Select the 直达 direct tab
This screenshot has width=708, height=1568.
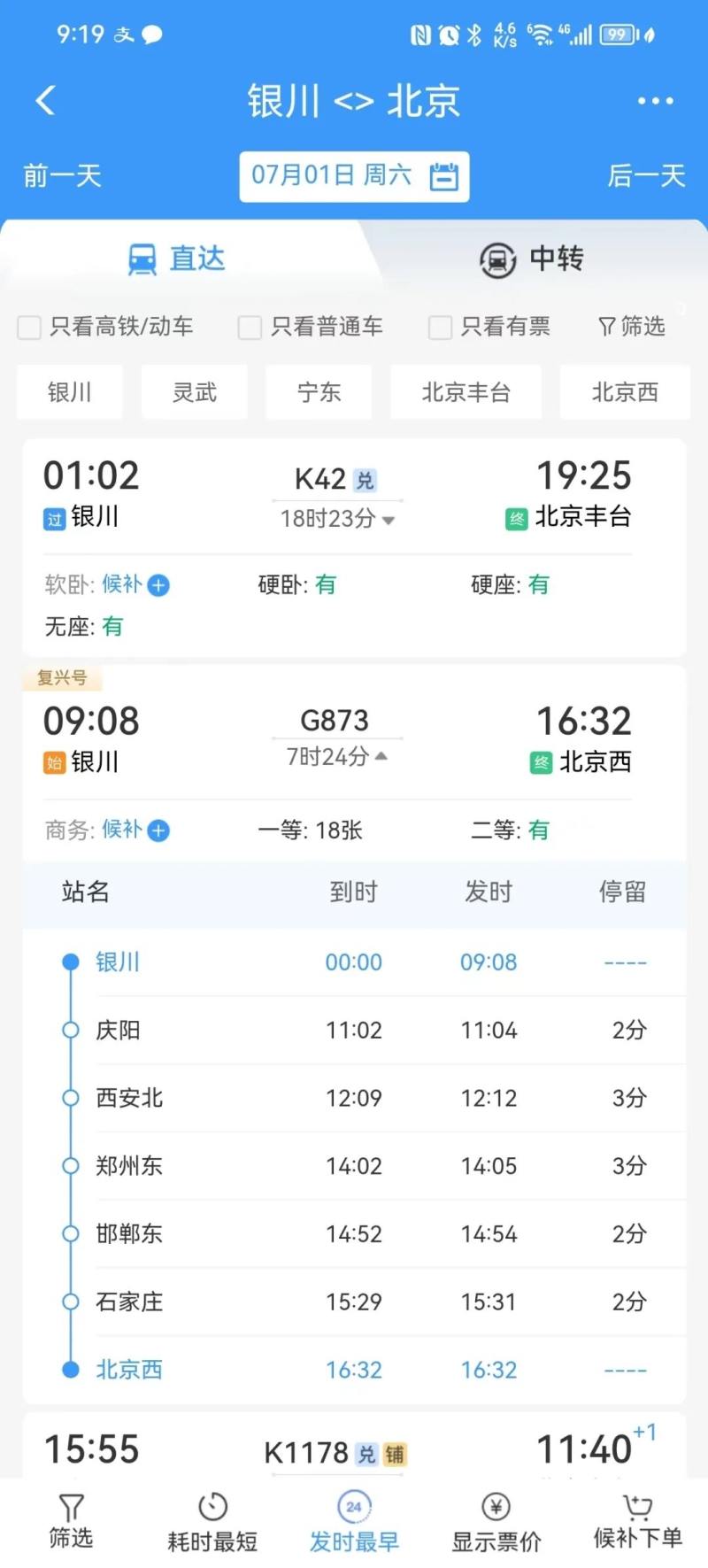click(177, 259)
